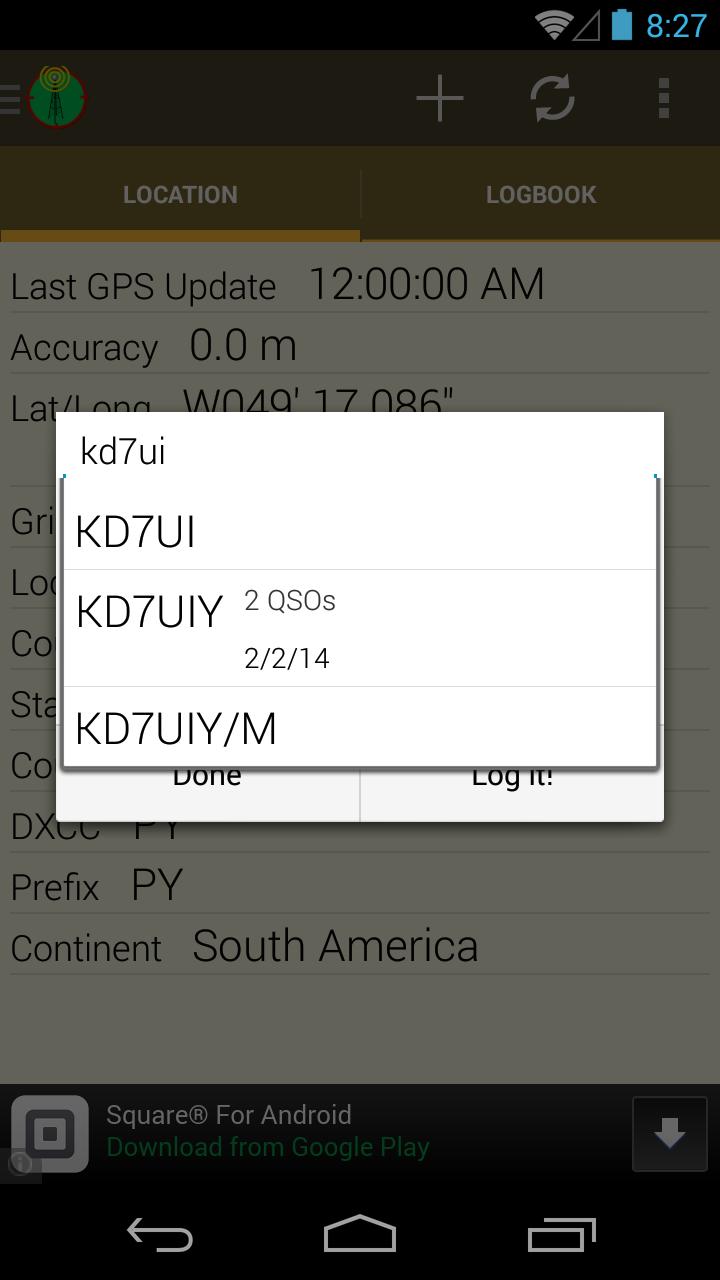This screenshot has height=1280, width=720.
Task: Pick the KD7UIY/M callsign suggestion
Action: pyautogui.click(x=360, y=728)
